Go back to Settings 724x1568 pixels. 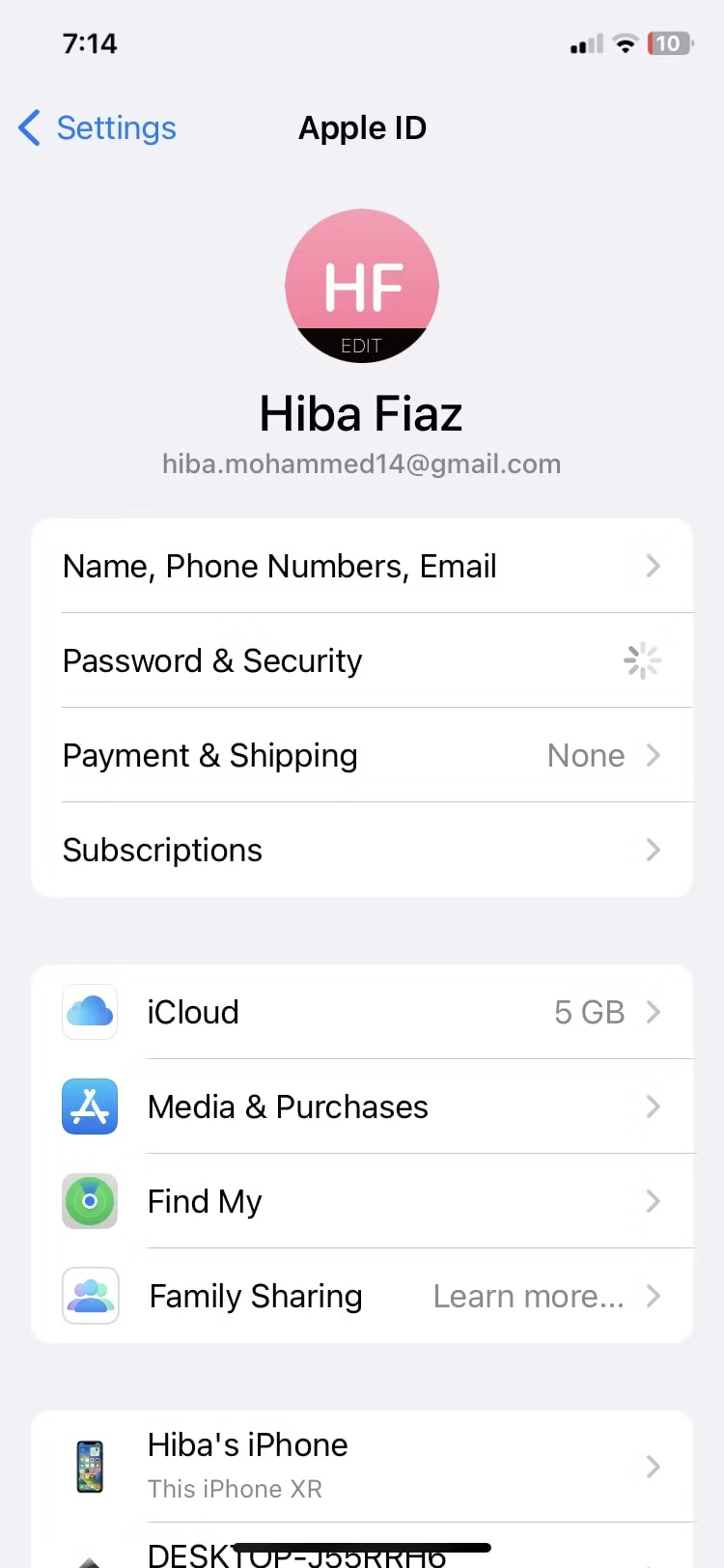click(97, 127)
